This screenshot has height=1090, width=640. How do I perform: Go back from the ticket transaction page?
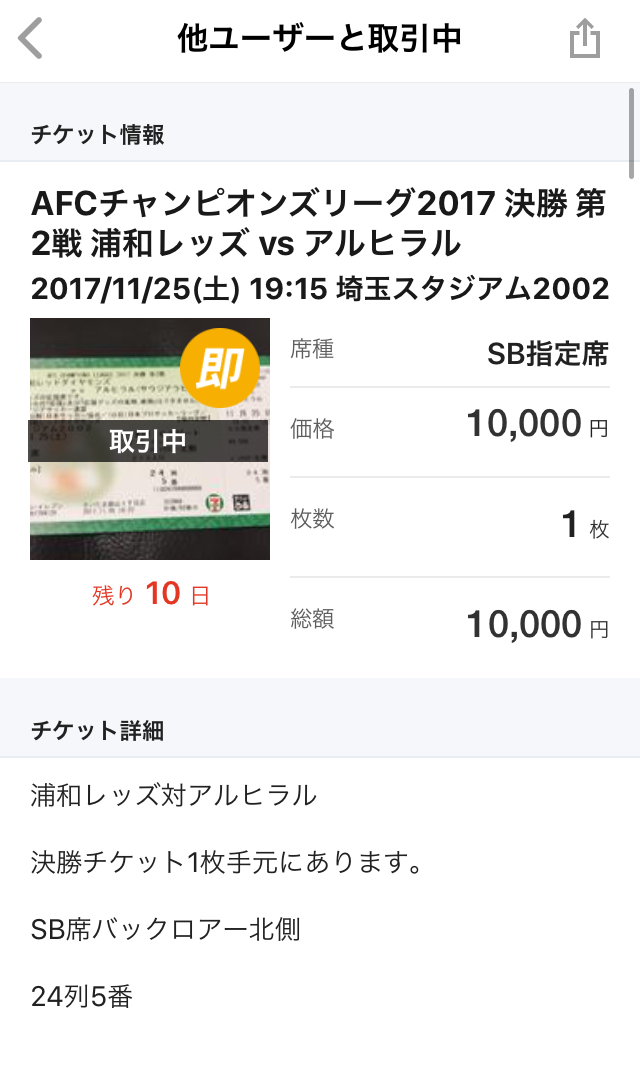pos(32,40)
